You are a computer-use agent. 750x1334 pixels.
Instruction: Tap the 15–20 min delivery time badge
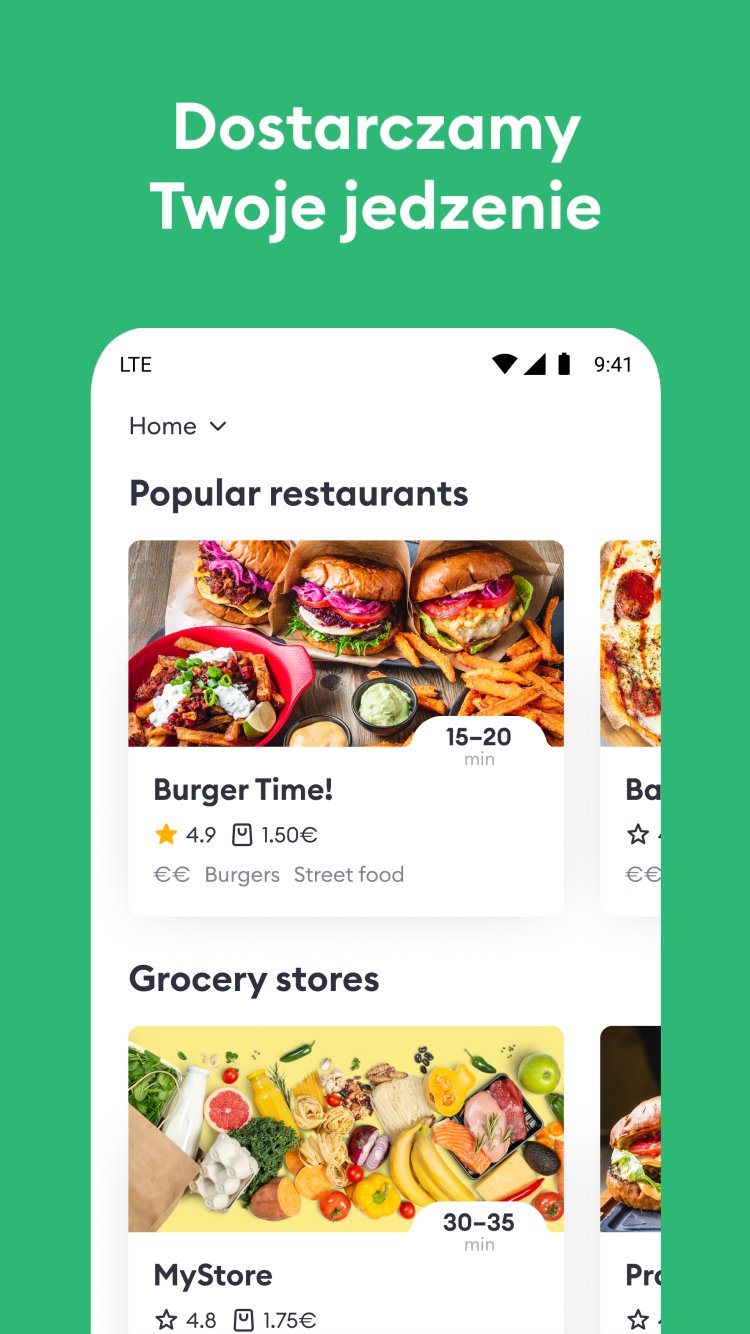coord(479,745)
